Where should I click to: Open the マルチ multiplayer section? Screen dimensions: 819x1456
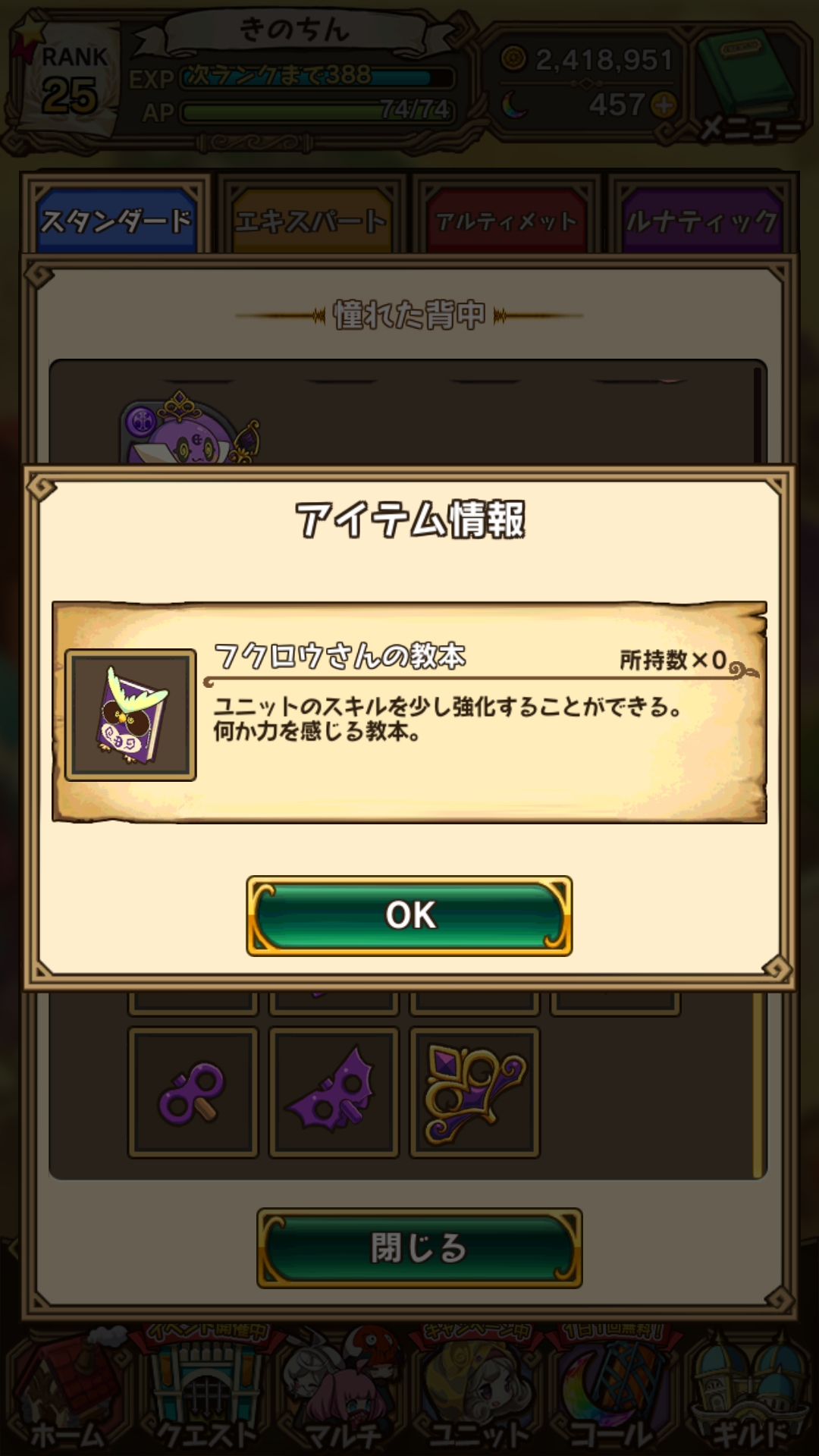pos(343,1395)
